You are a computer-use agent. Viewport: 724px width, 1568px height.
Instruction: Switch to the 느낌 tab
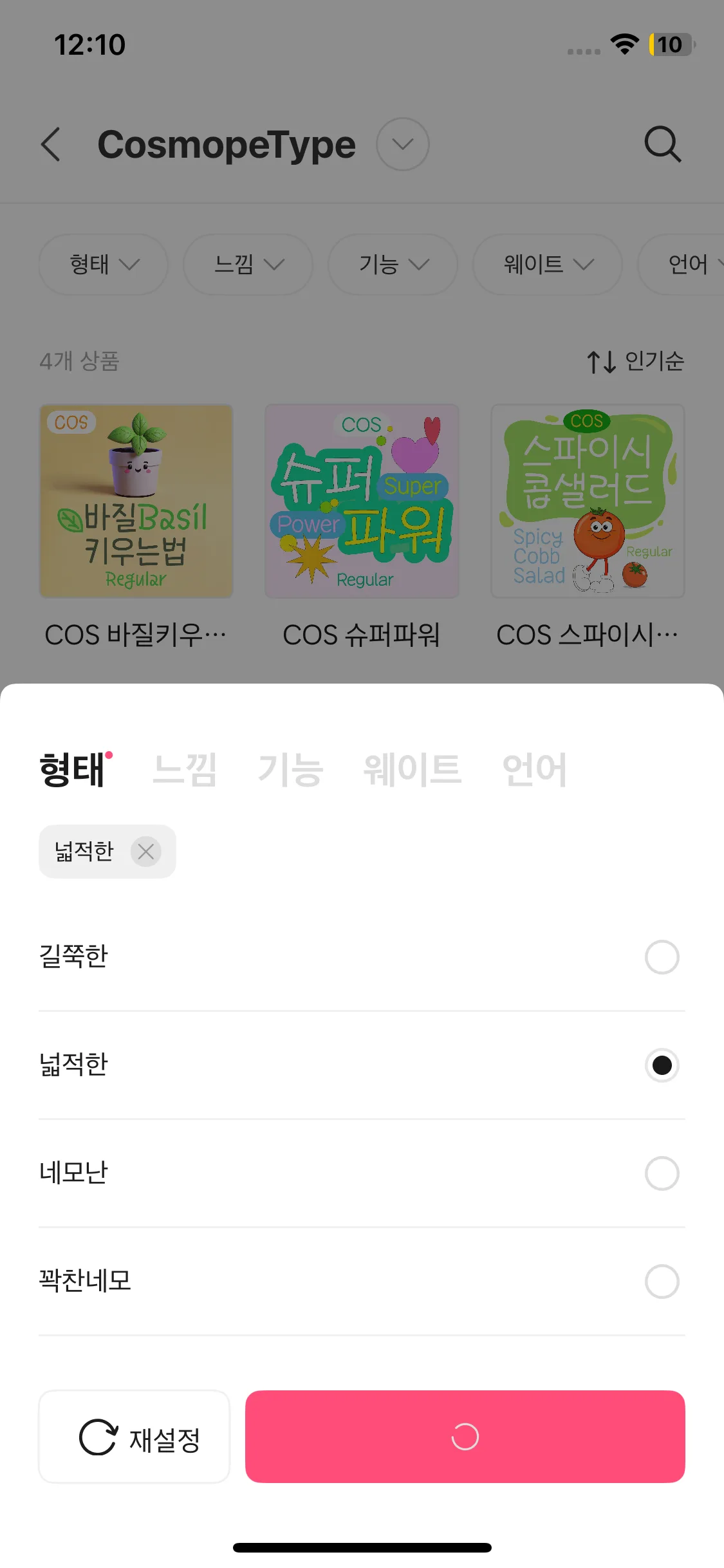click(x=185, y=770)
